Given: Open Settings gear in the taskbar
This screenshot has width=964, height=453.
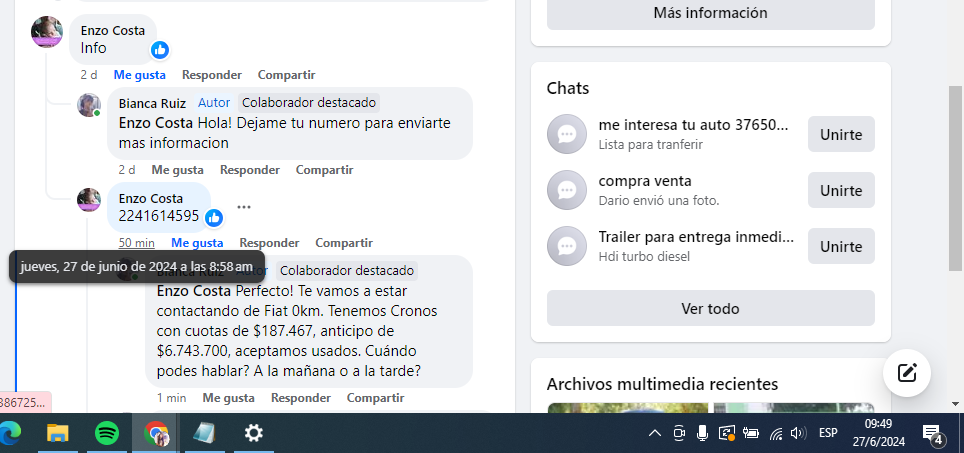Looking at the screenshot, I should [254, 433].
